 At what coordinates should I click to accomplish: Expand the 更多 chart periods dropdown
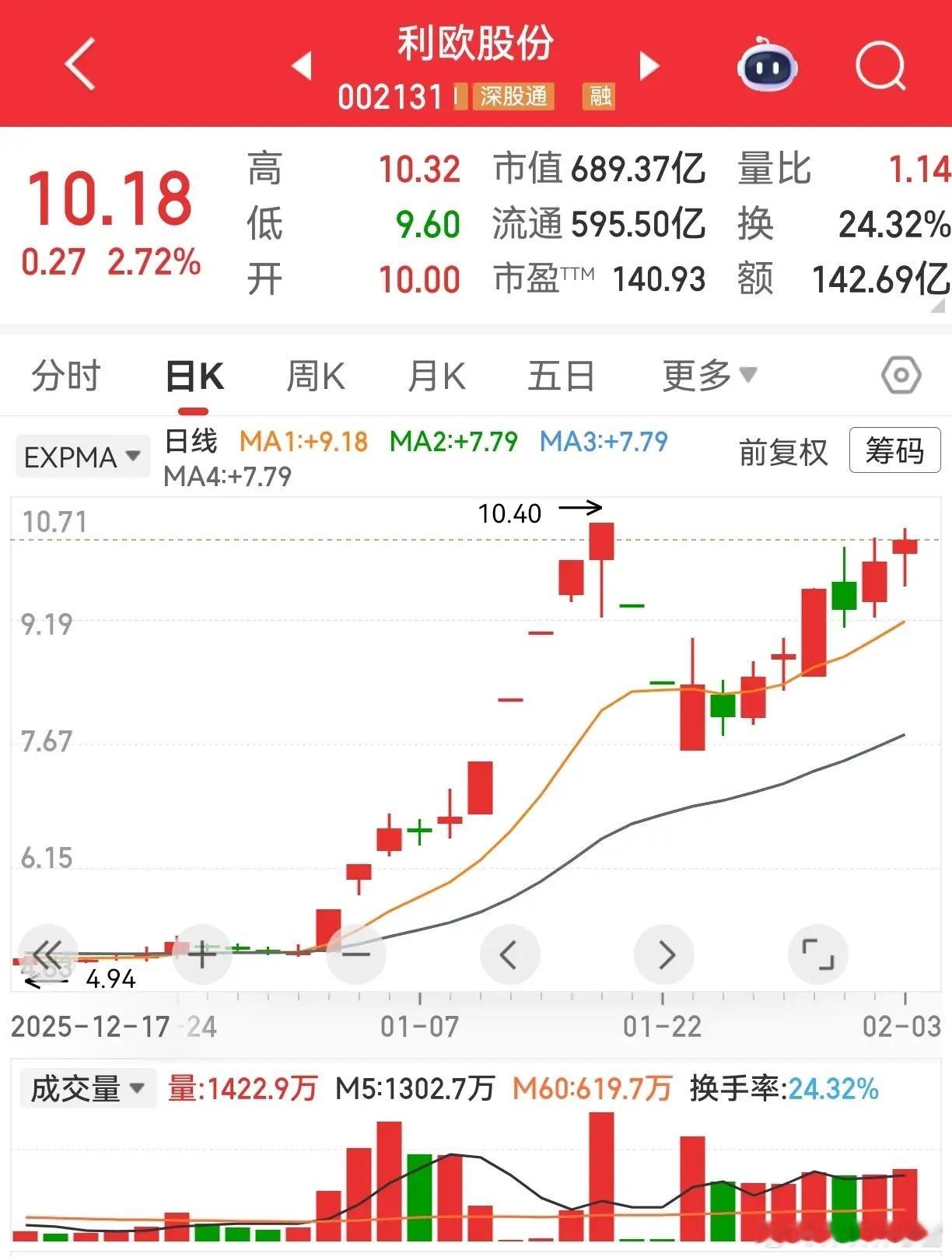tap(709, 376)
